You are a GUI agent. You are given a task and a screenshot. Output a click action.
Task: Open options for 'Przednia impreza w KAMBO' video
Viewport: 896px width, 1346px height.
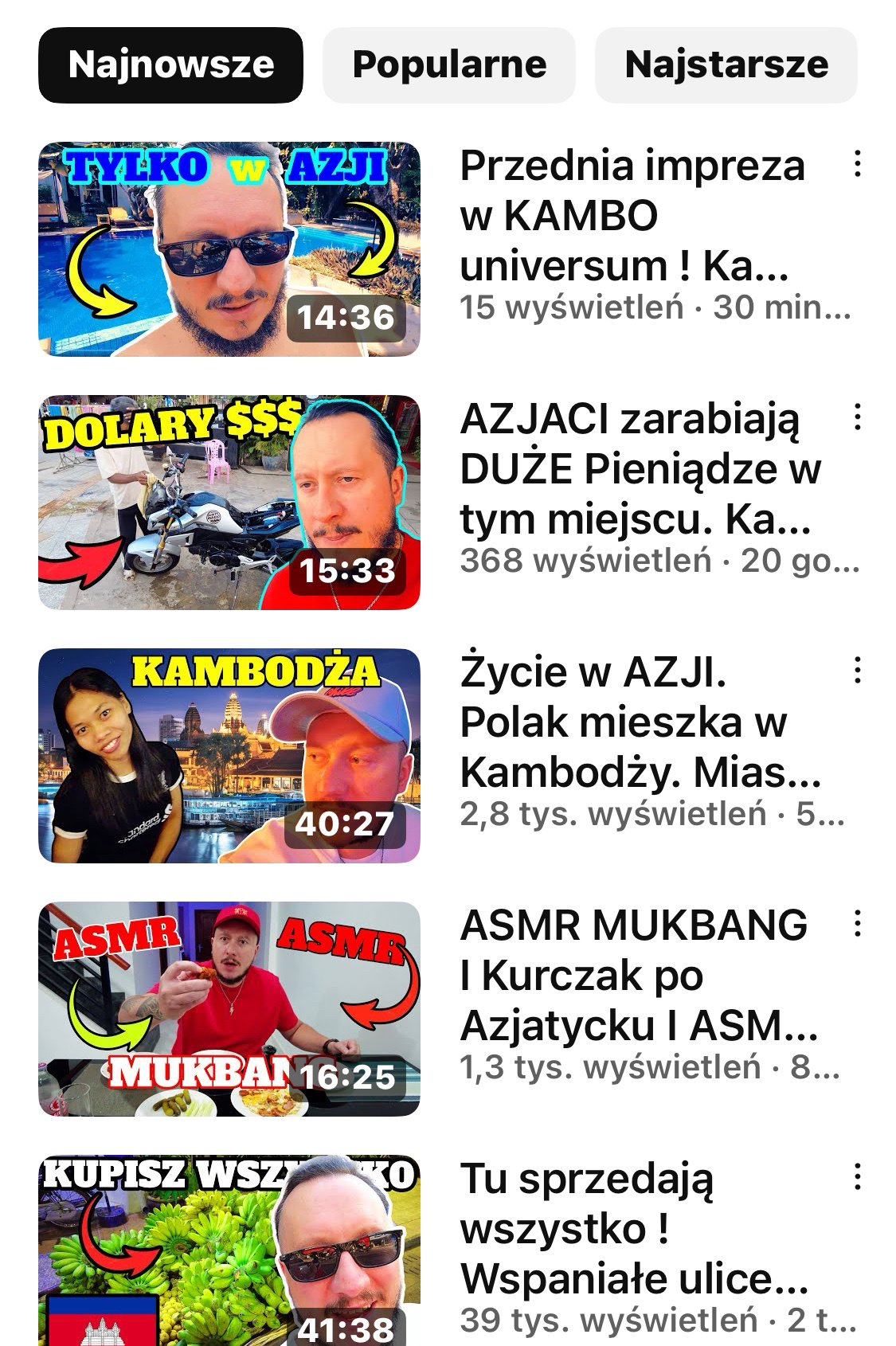(857, 163)
